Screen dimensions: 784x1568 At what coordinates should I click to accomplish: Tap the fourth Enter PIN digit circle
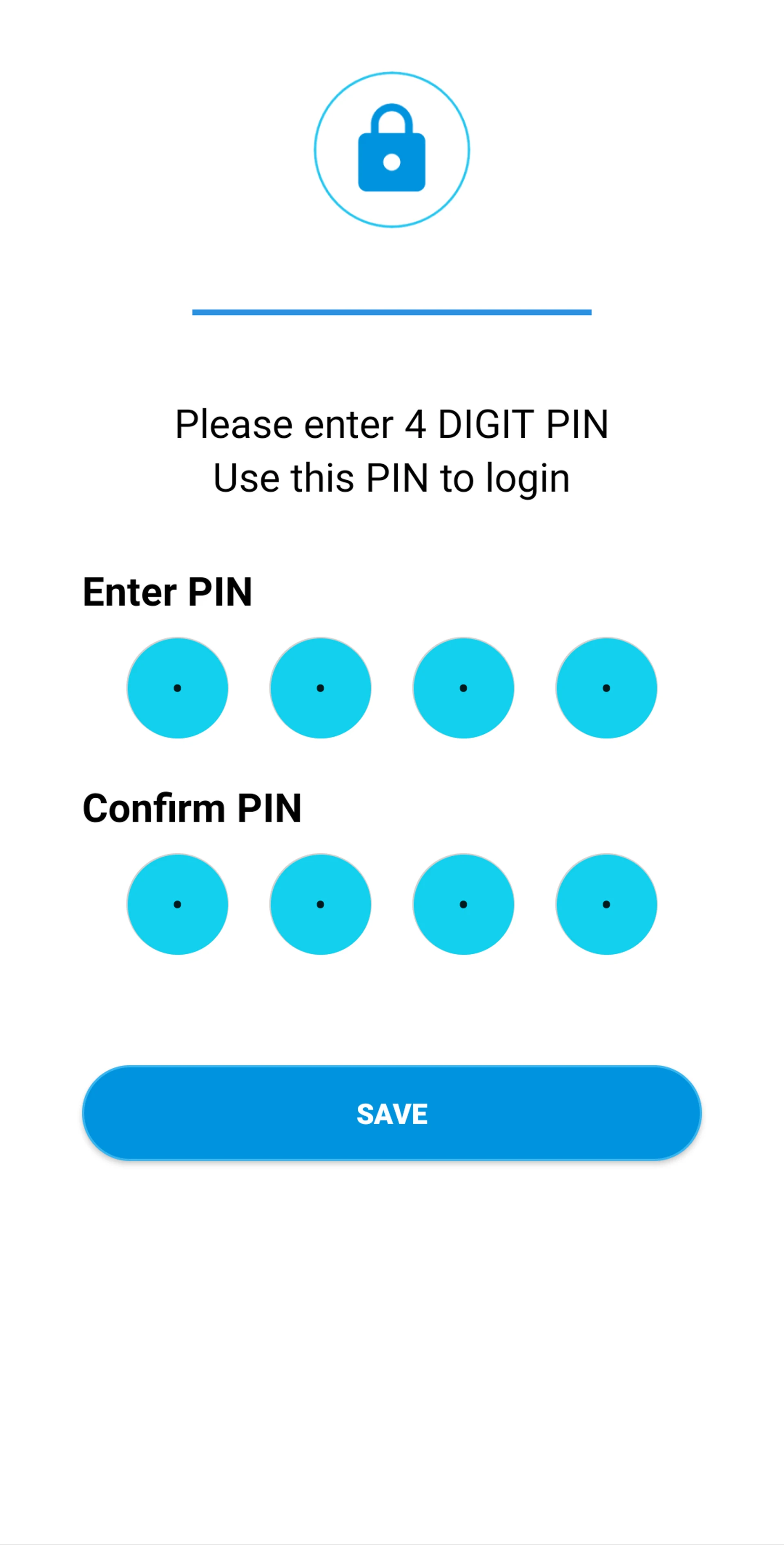tap(606, 688)
